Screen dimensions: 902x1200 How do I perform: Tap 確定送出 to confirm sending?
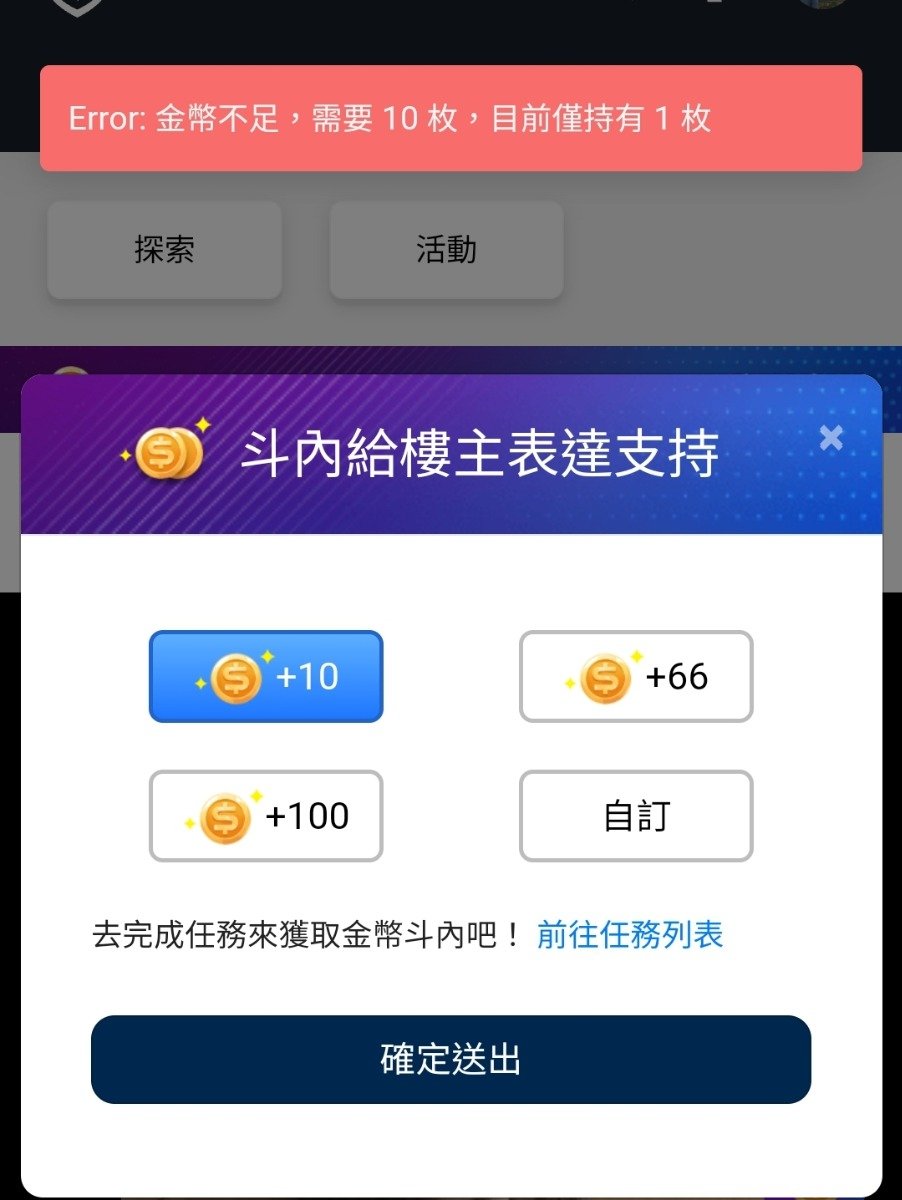[x=450, y=1060]
